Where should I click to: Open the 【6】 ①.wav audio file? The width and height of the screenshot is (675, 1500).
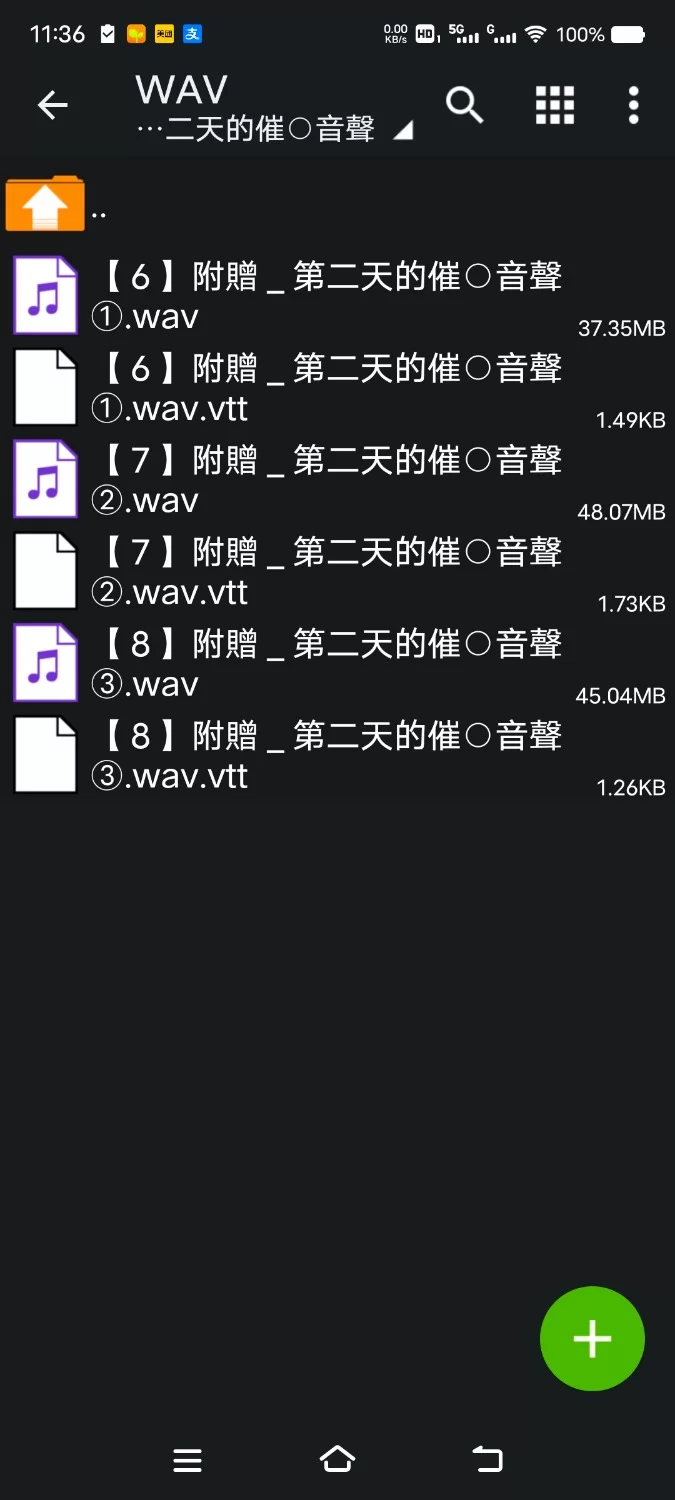pyautogui.click(x=330, y=296)
